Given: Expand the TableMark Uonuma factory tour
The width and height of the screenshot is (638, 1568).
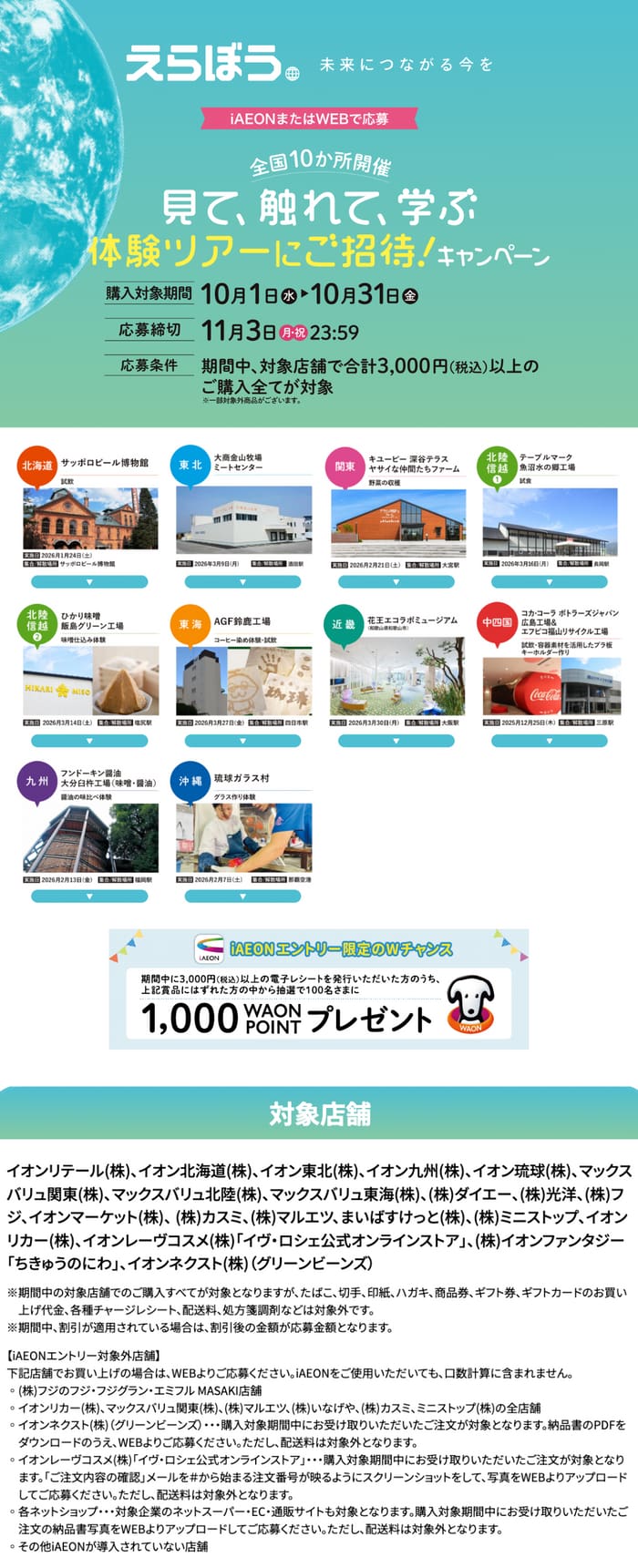Looking at the screenshot, I should 549,581.
